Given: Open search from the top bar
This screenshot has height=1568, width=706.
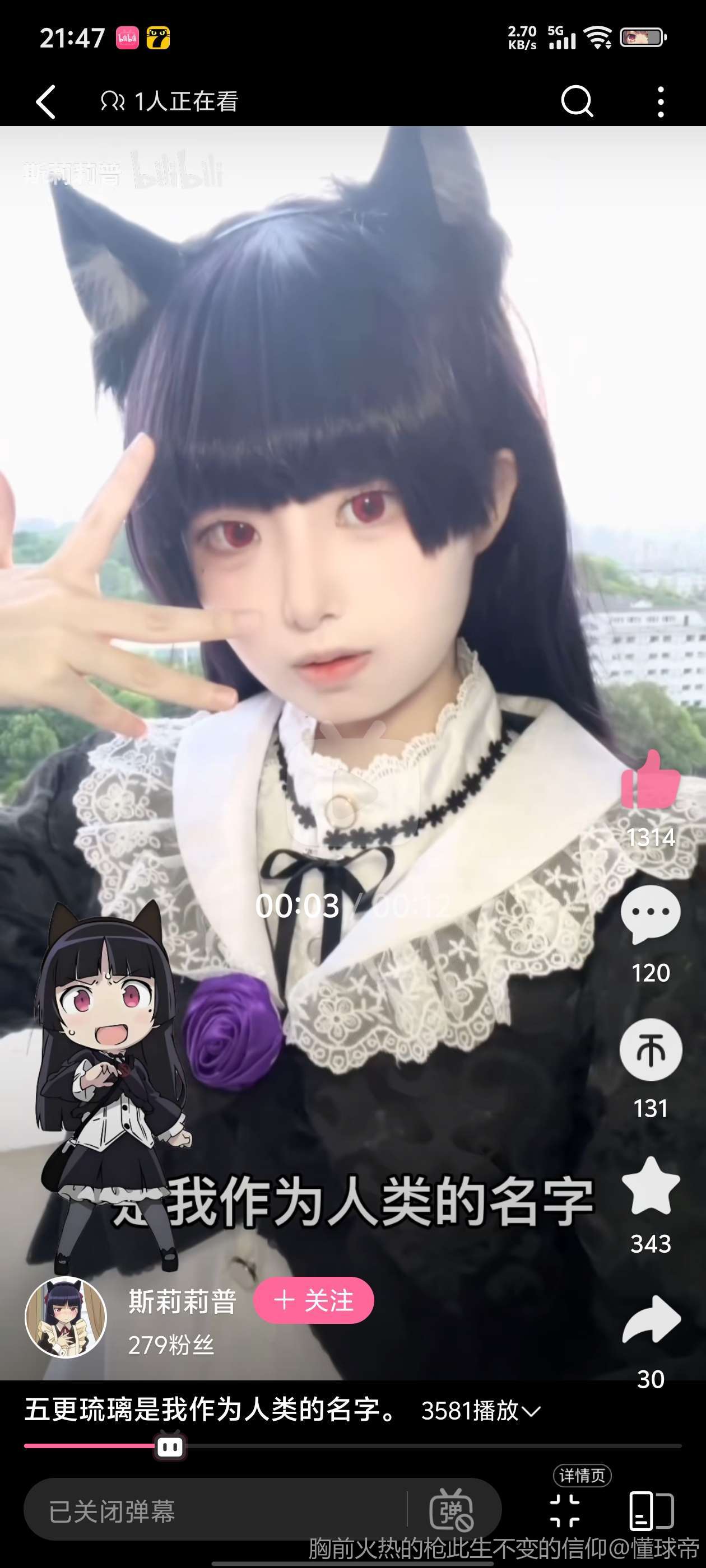Looking at the screenshot, I should pyautogui.click(x=576, y=101).
